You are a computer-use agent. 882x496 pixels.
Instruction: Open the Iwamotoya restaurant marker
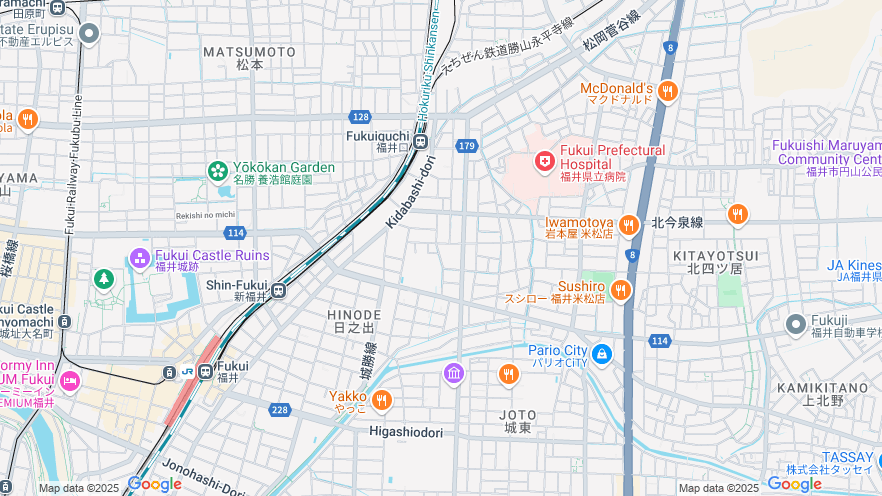629,225
